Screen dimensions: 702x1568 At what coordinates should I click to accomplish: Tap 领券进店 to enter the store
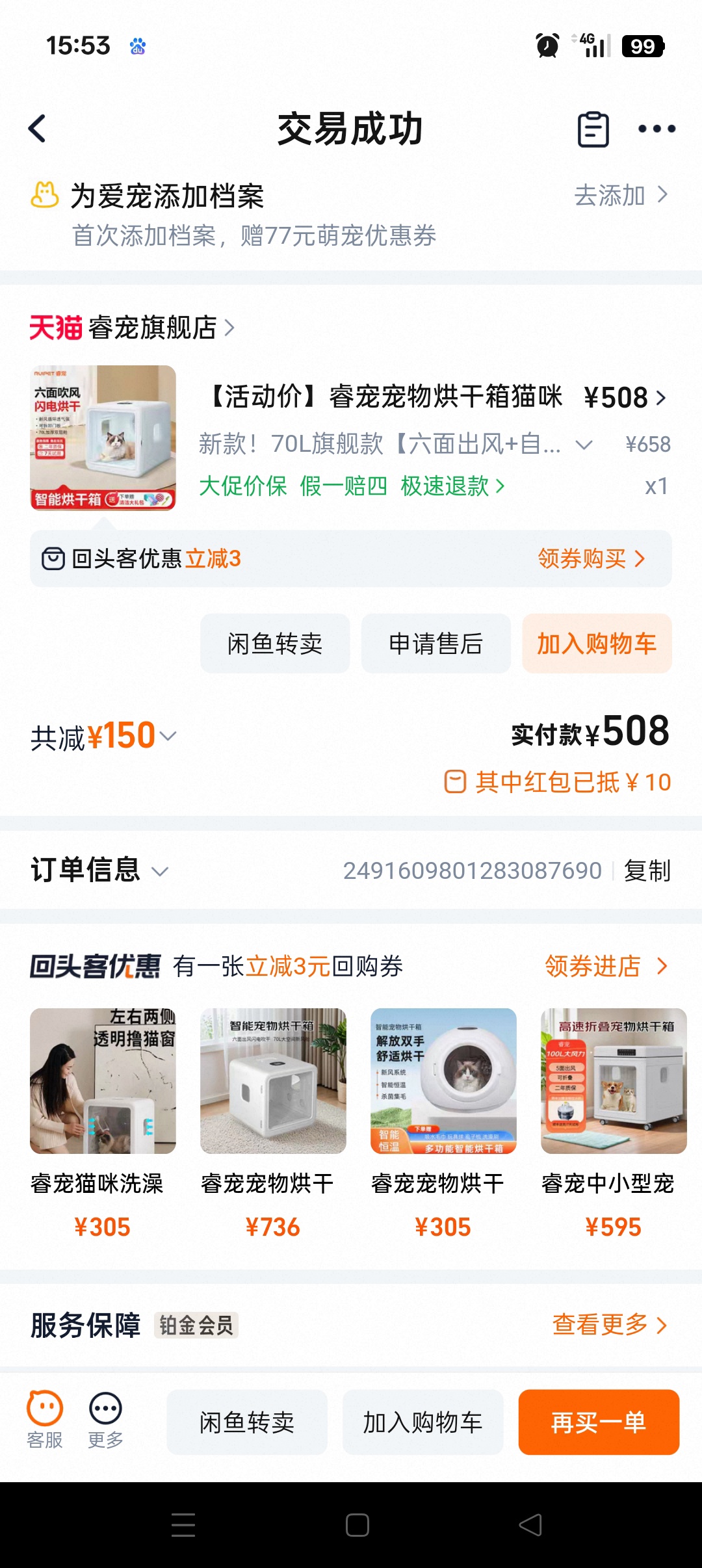click(606, 966)
